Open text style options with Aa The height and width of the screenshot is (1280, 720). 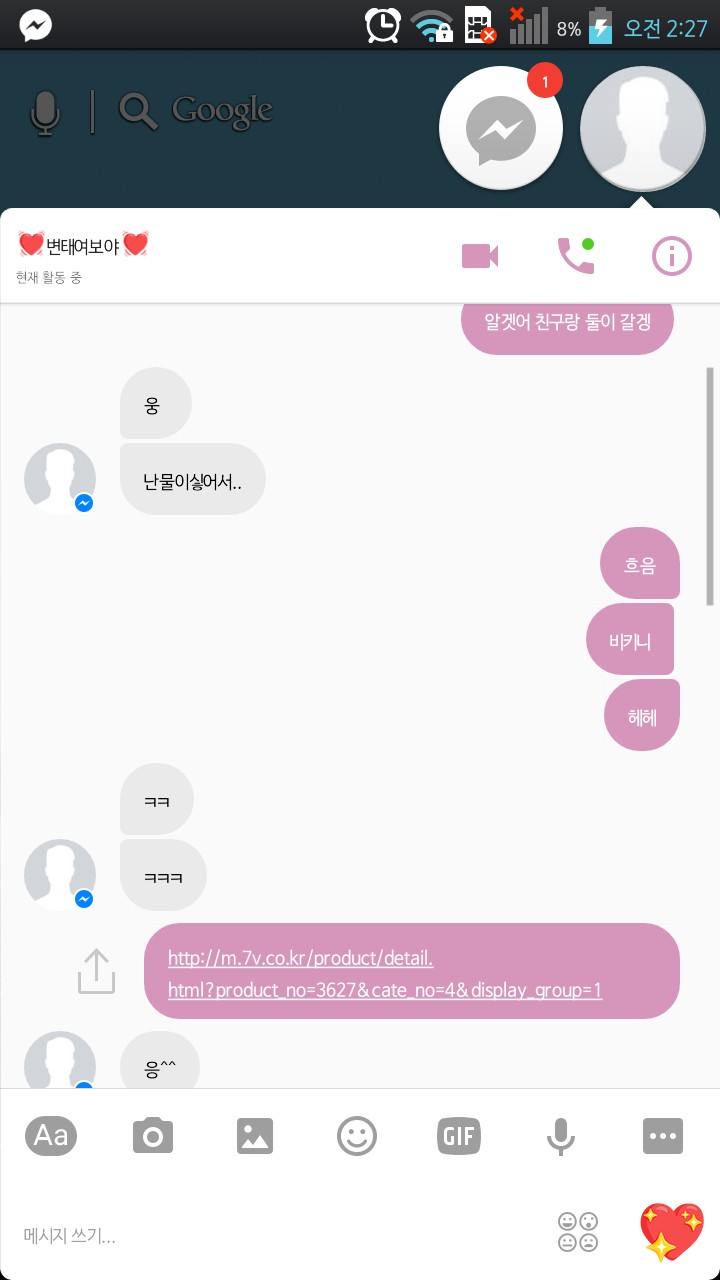50,1135
